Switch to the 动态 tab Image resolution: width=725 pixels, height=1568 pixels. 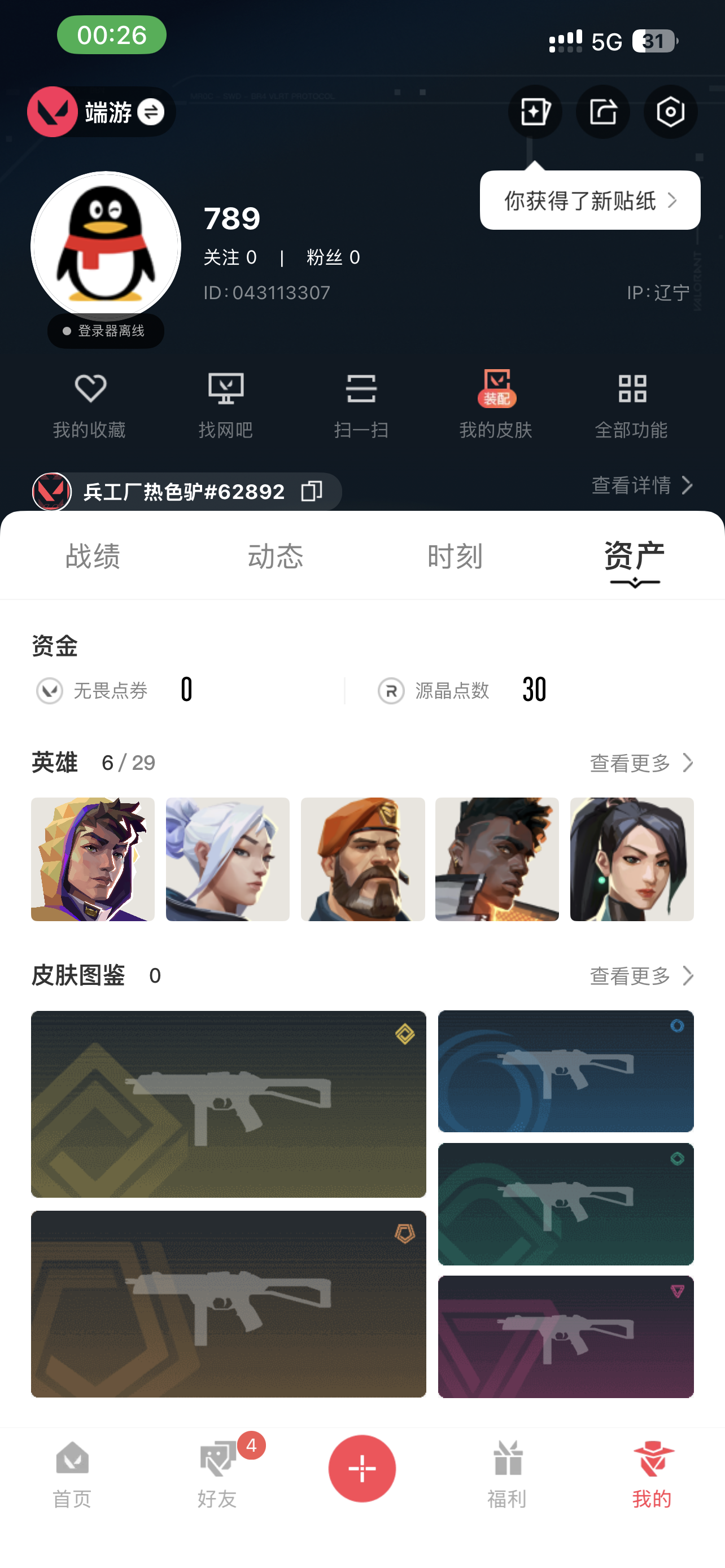pyautogui.click(x=275, y=557)
